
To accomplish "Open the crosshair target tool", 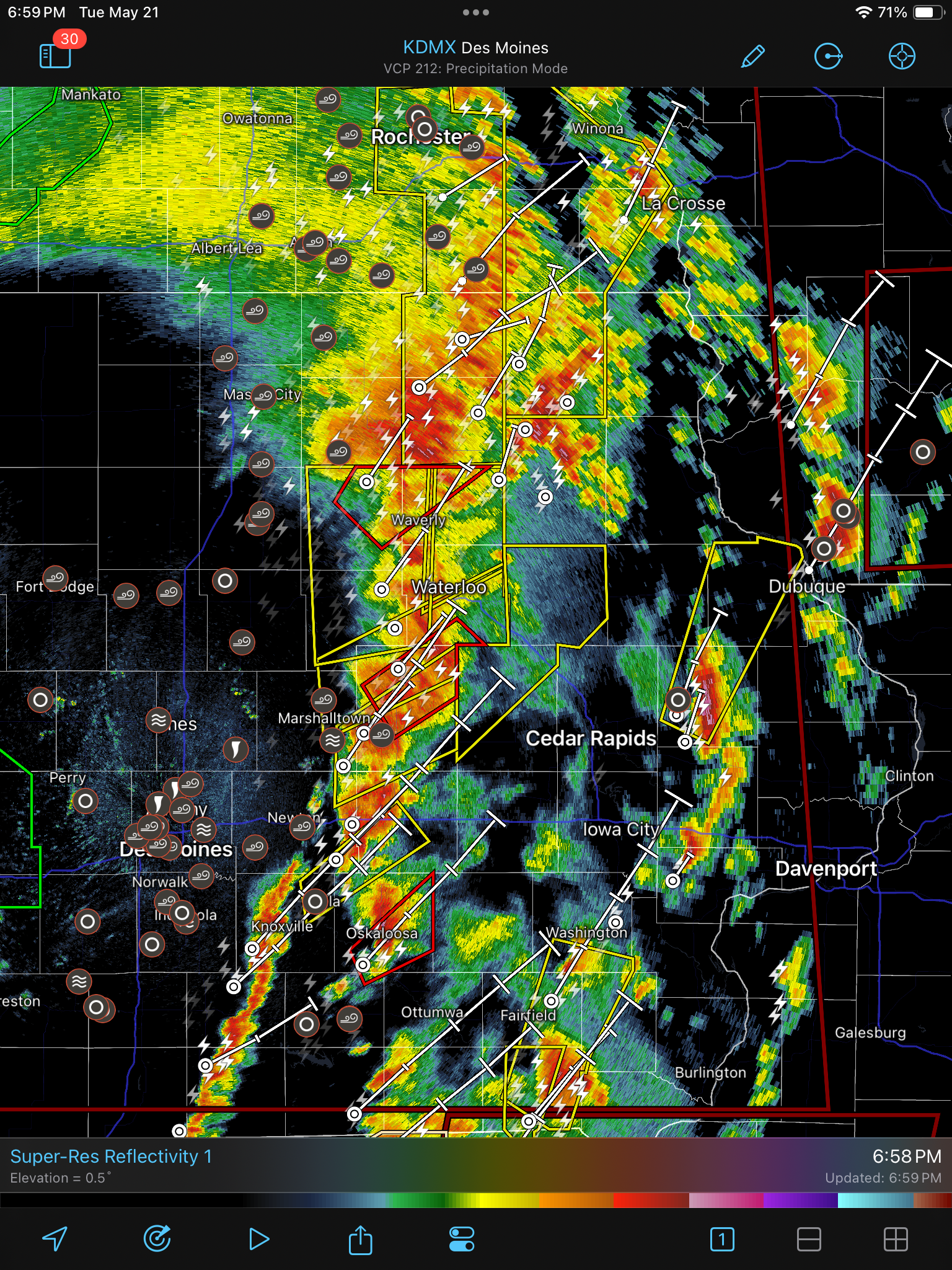I will click(902, 56).
